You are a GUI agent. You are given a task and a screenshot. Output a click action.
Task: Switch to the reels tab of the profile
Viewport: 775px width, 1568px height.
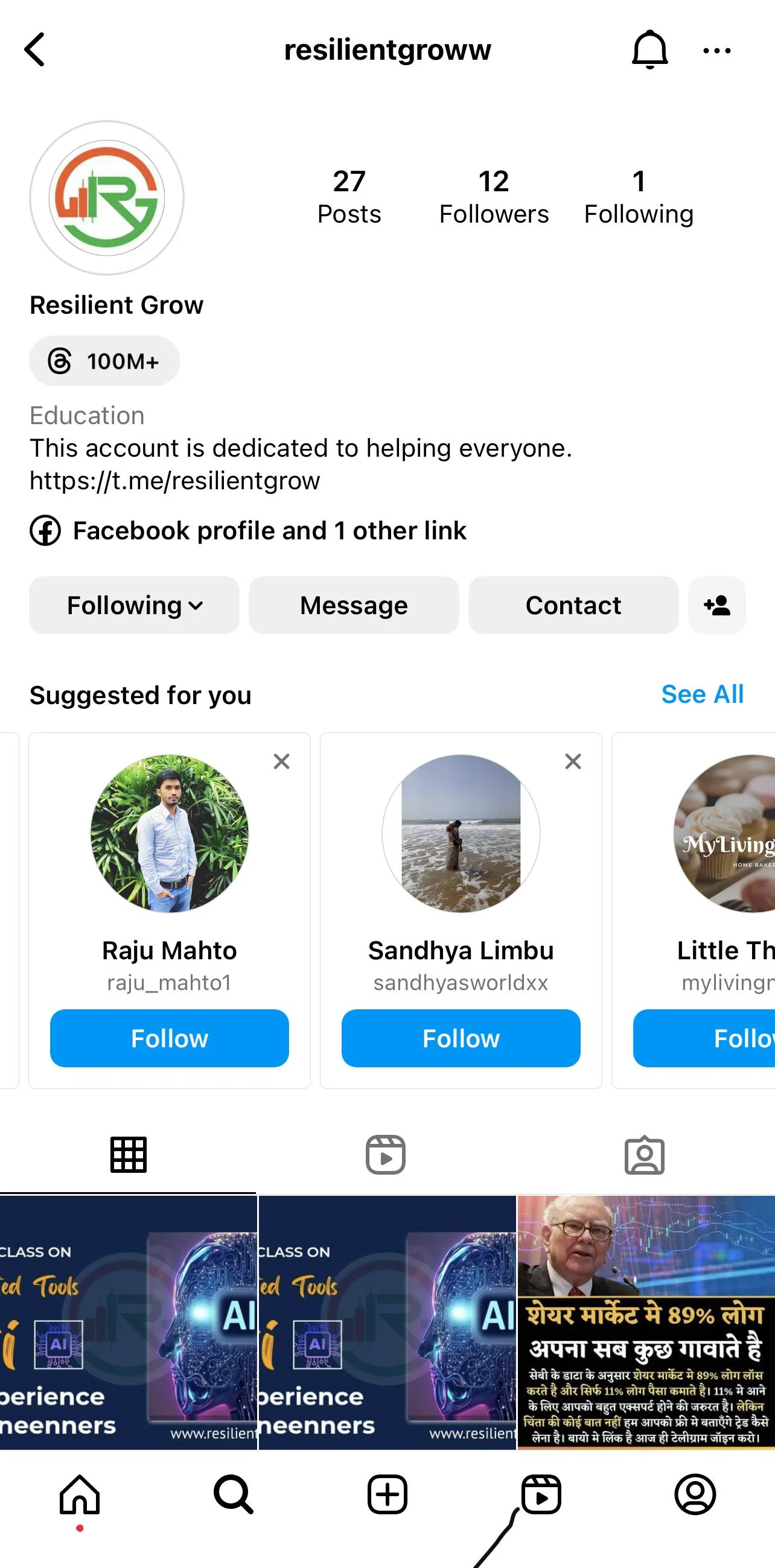point(385,1155)
